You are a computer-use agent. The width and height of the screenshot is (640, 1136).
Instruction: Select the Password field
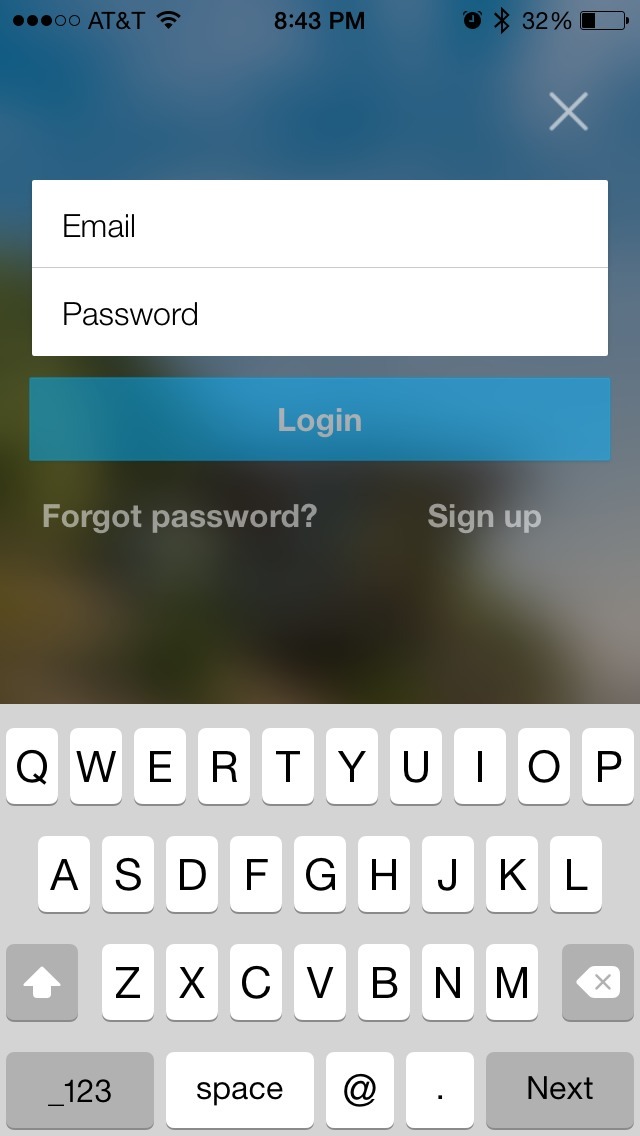pos(320,313)
